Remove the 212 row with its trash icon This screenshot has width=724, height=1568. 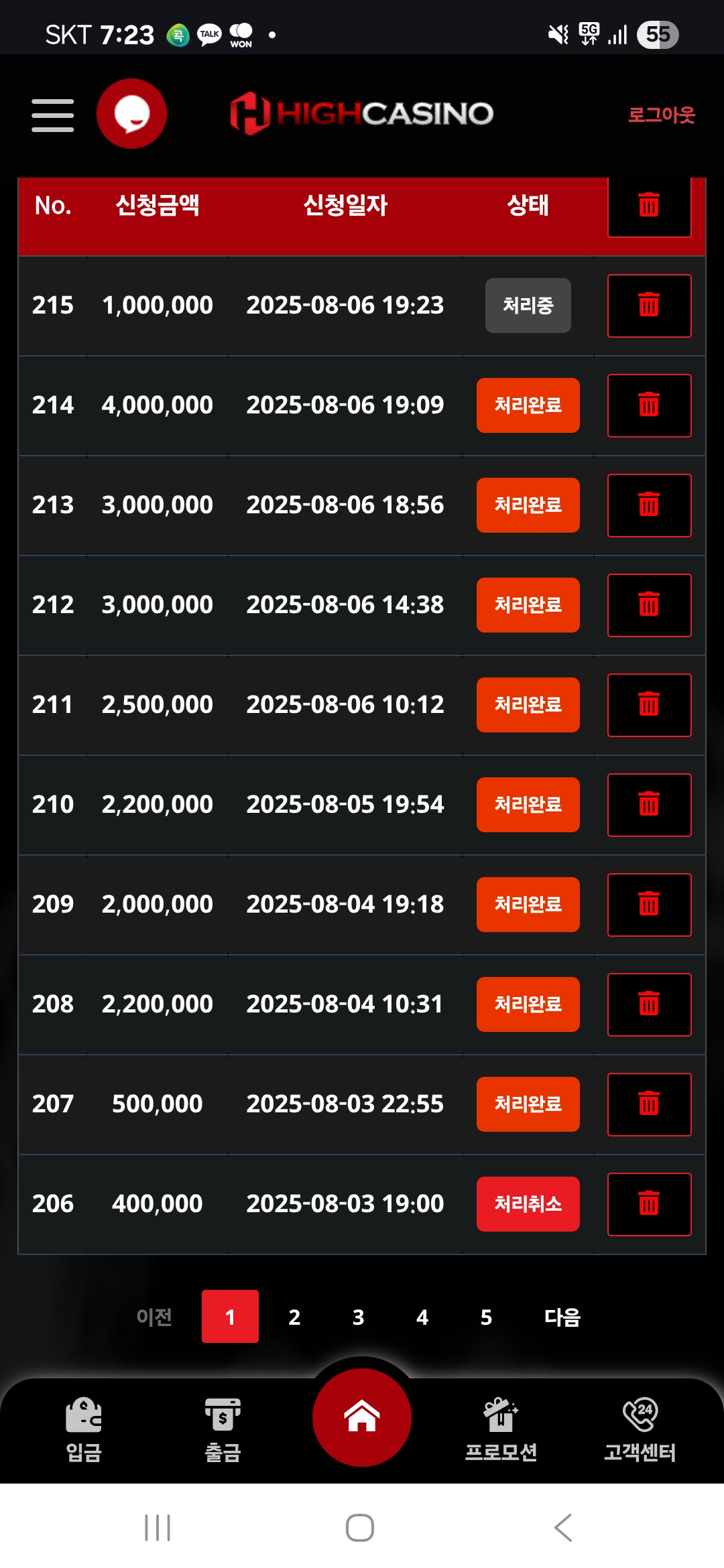click(x=649, y=605)
